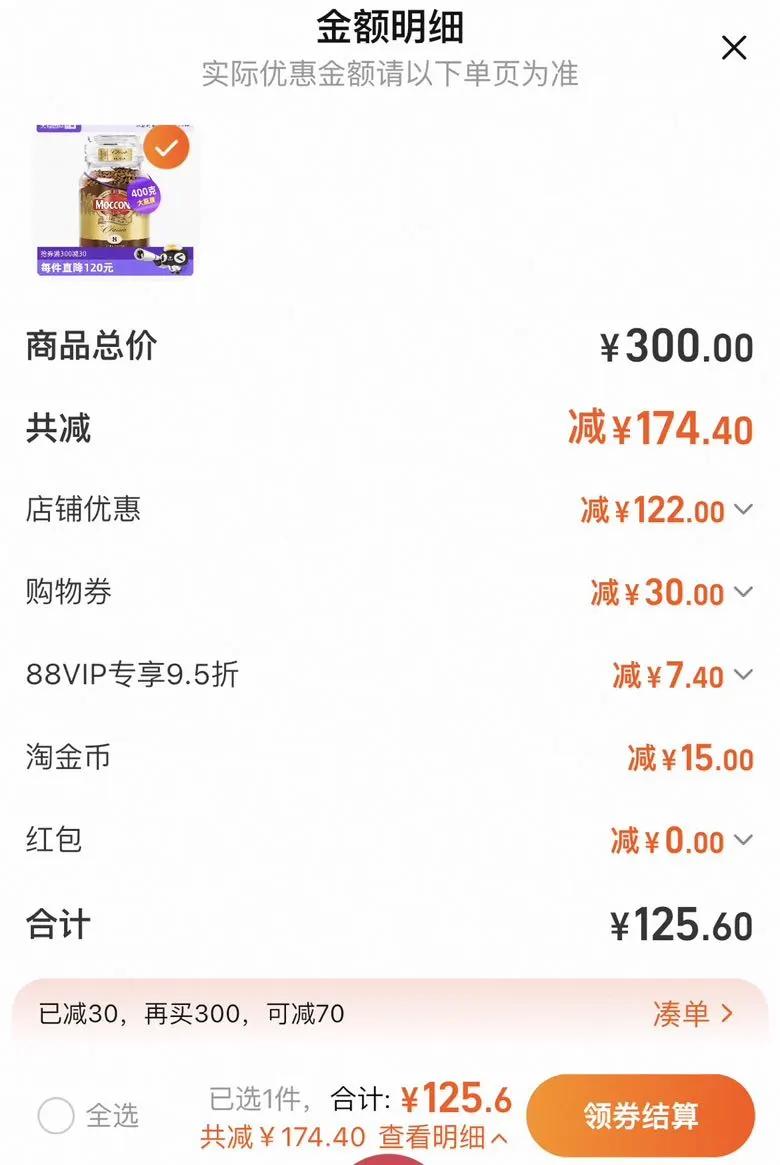Open the Moccona coffee product thumbnail

point(115,201)
